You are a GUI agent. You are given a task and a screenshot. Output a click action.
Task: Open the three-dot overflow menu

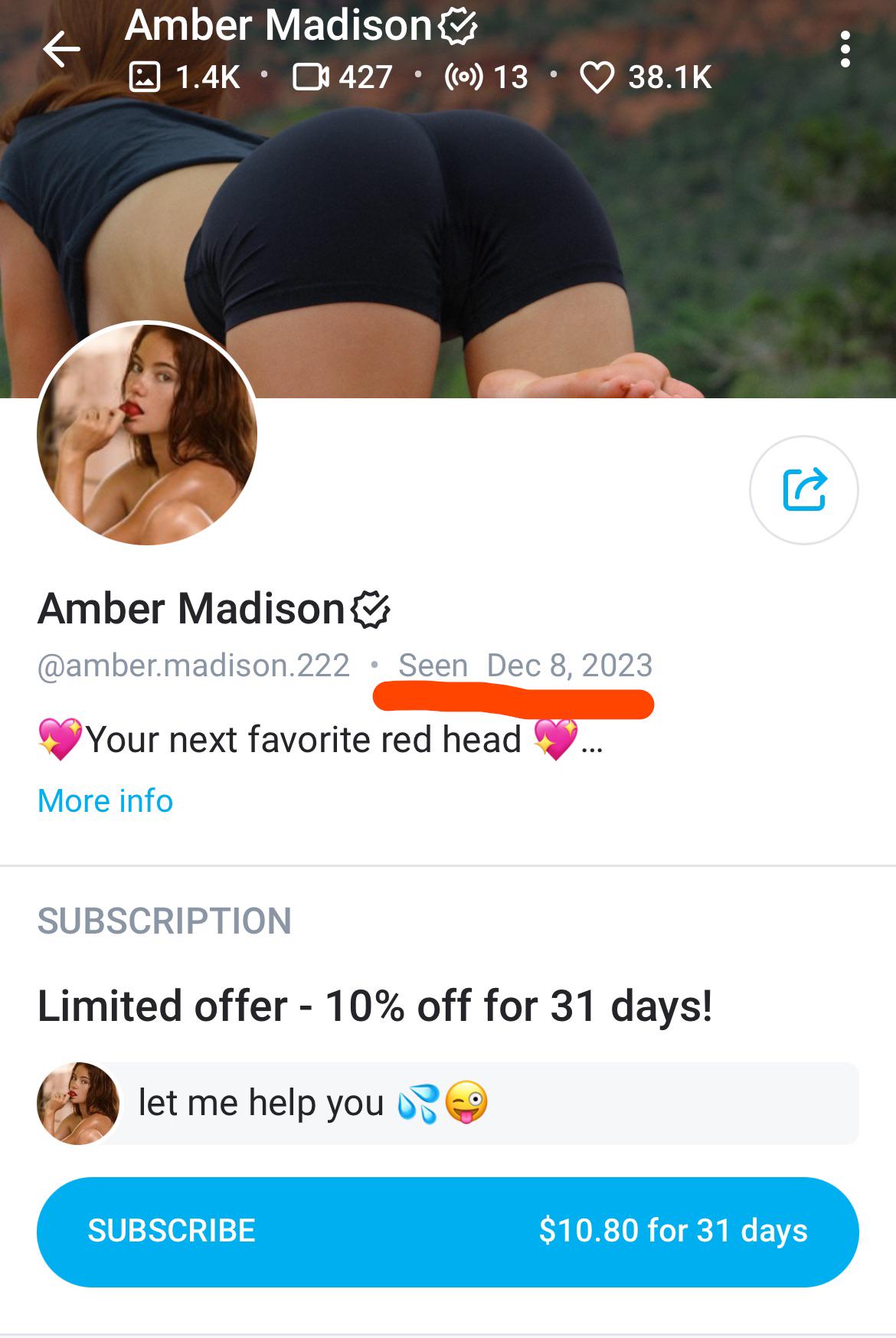click(x=845, y=50)
